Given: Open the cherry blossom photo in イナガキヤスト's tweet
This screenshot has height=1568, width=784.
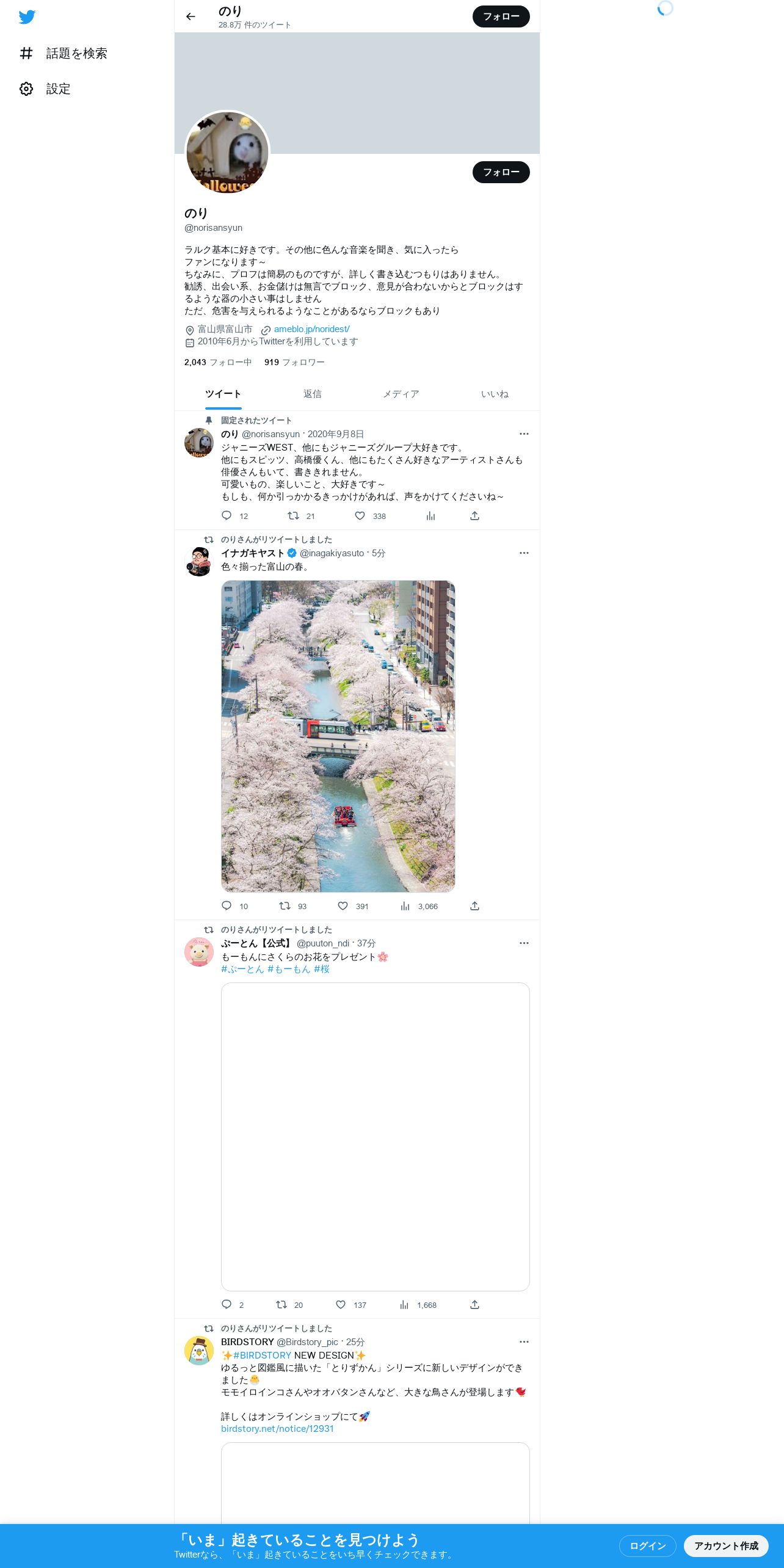Looking at the screenshot, I should tap(338, 736).
